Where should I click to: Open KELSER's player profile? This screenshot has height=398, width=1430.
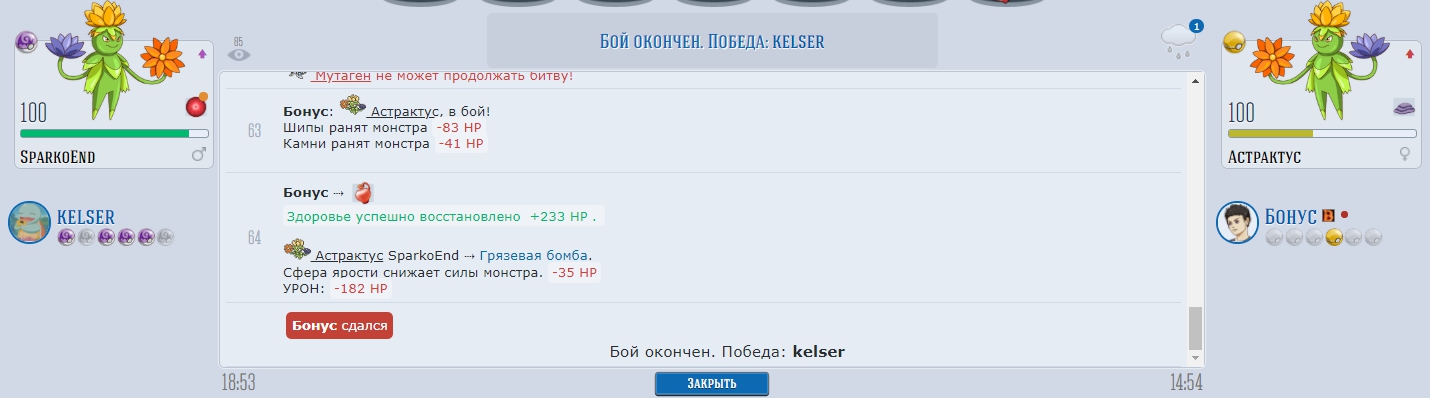[x=86, y=217]
